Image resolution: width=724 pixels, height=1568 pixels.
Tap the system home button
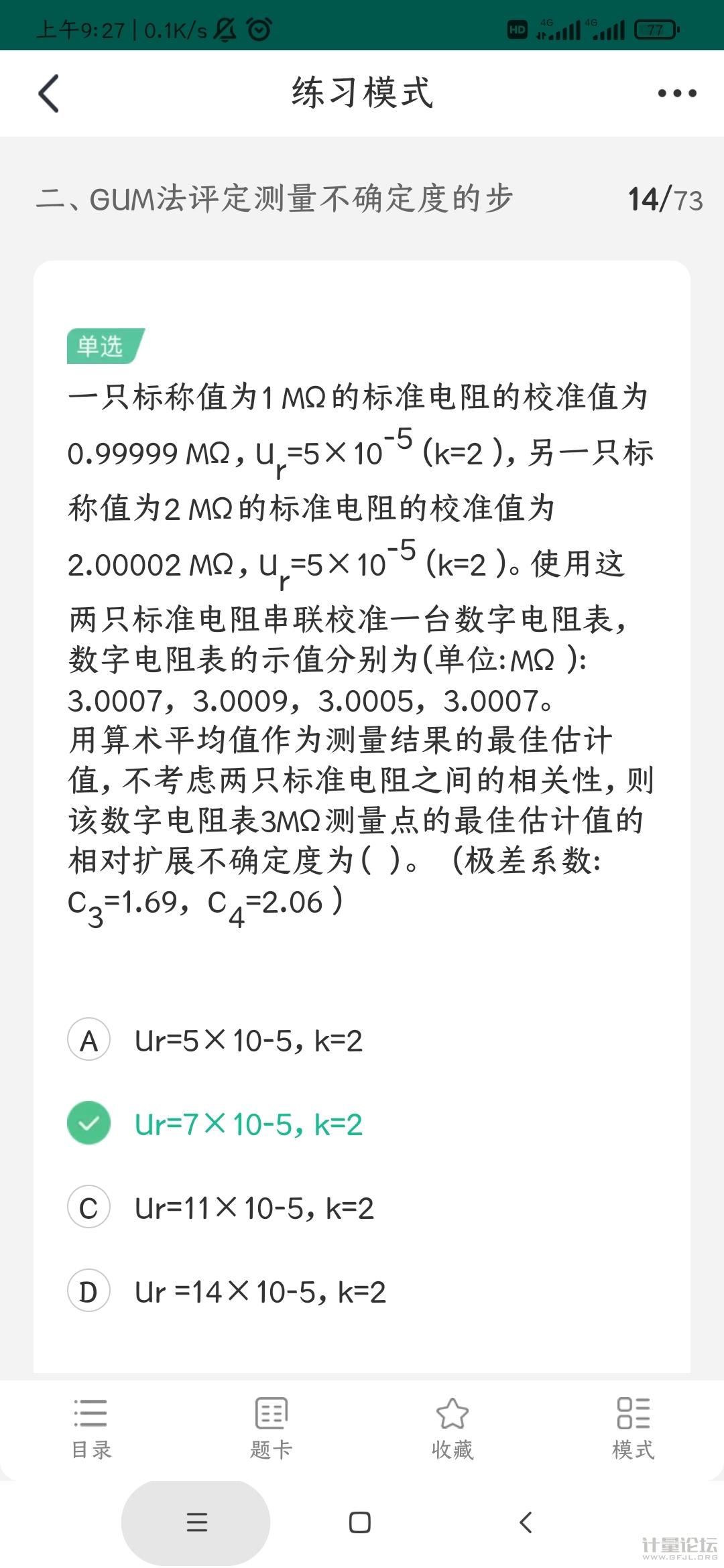tap(360, 1522)
